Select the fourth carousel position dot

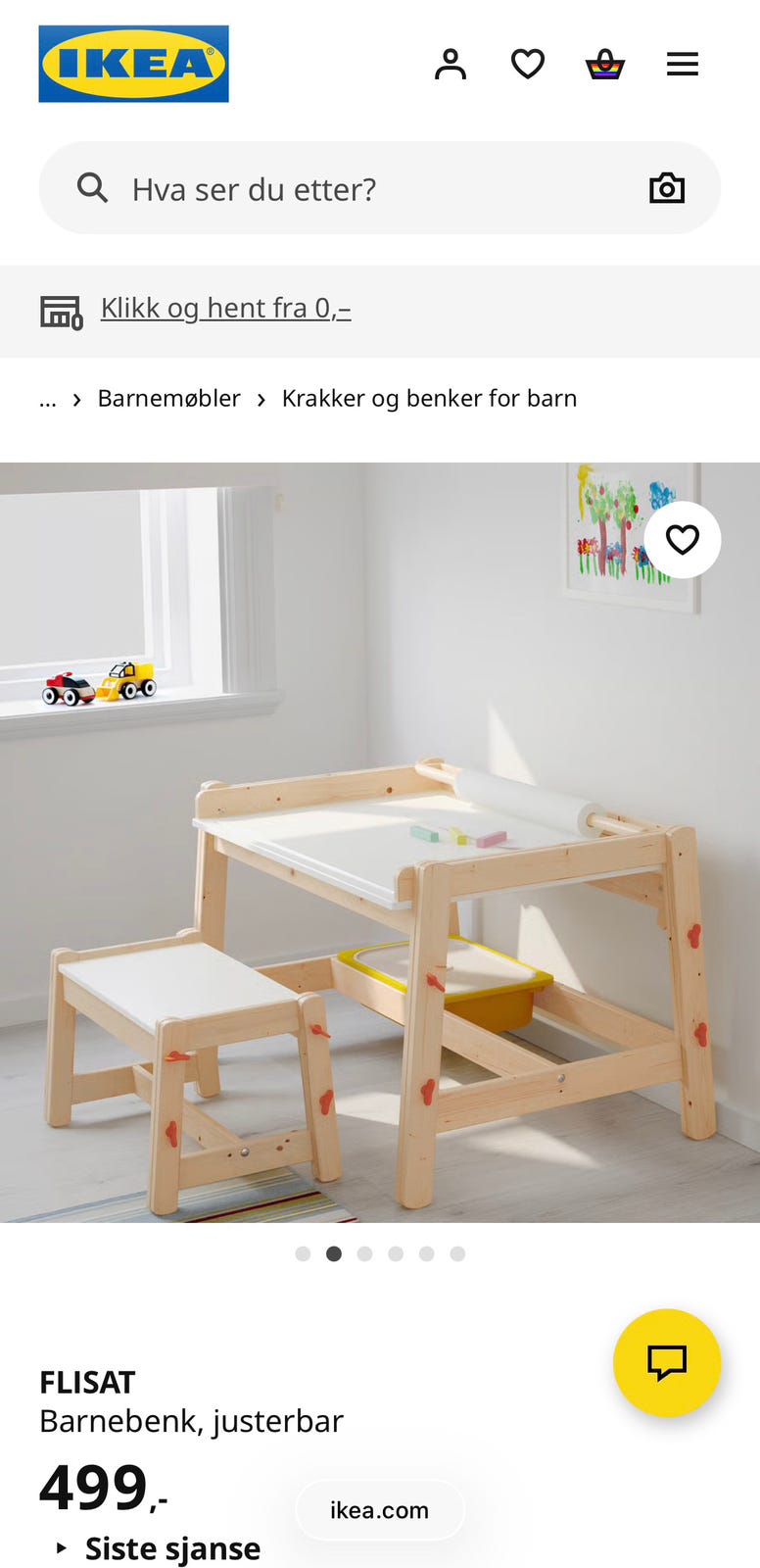(396, 1251)
